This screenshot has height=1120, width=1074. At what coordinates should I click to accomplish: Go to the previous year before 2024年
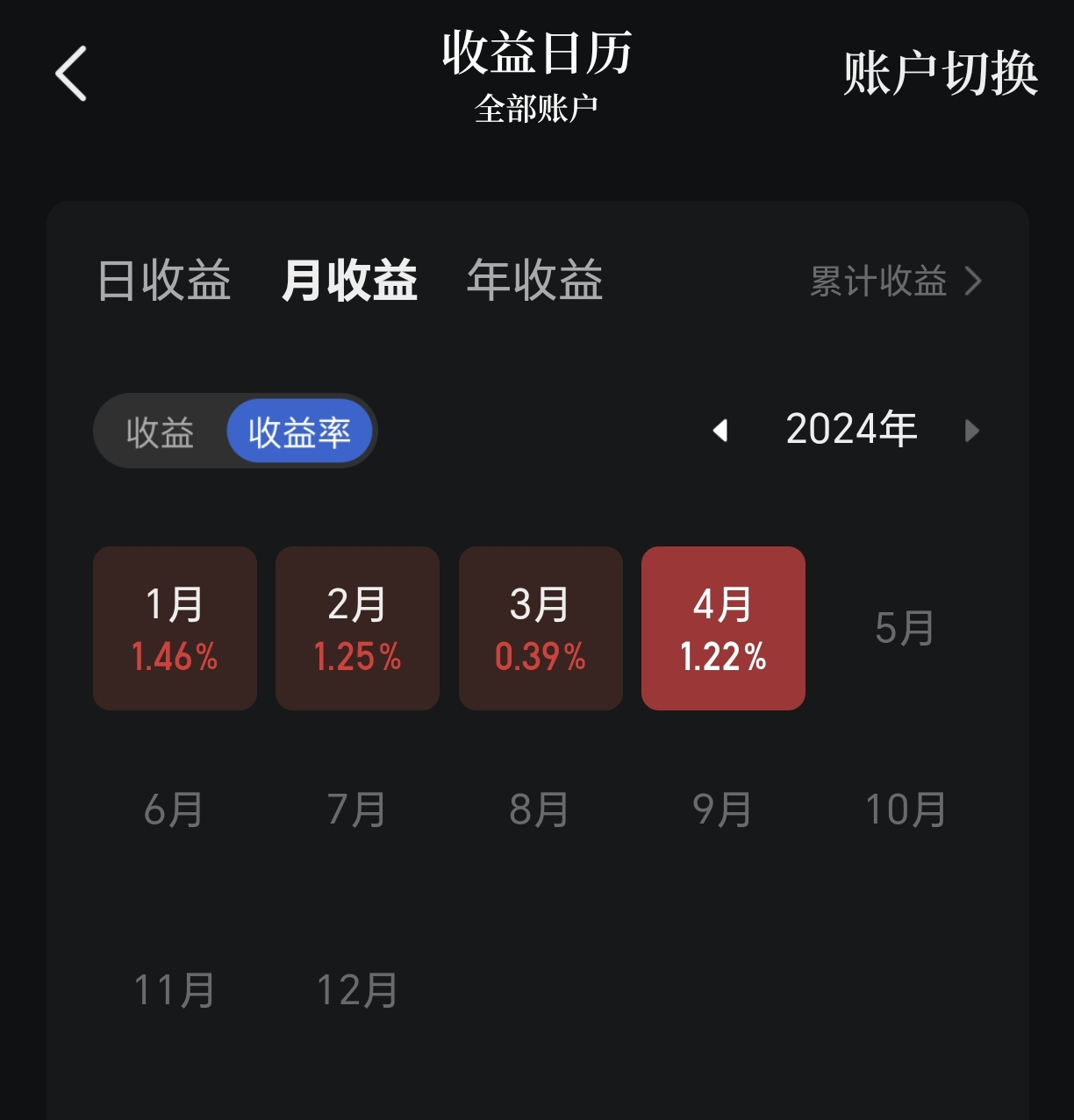(720, 431)
